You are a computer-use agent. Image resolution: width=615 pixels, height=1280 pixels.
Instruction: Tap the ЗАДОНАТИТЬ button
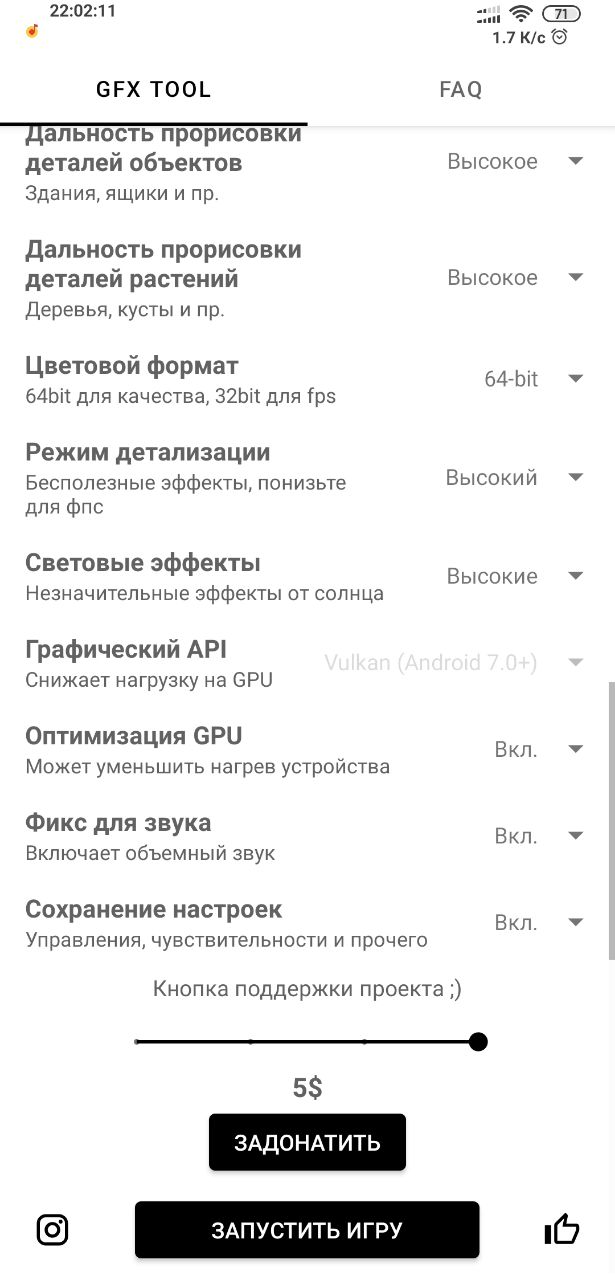tap(307, 1142)
